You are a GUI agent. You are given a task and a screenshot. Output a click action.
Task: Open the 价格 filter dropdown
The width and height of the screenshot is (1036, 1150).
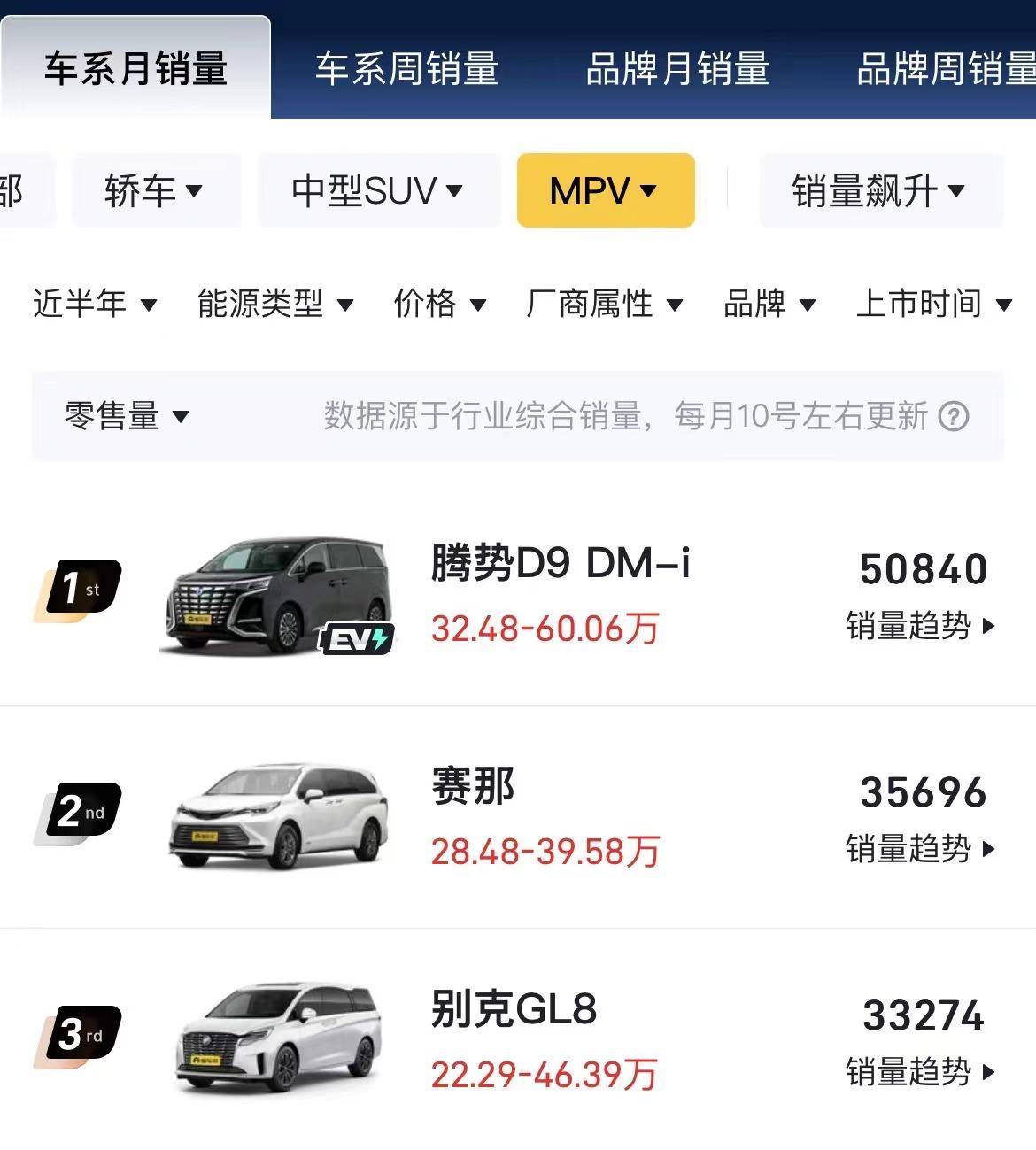[439, 304]
